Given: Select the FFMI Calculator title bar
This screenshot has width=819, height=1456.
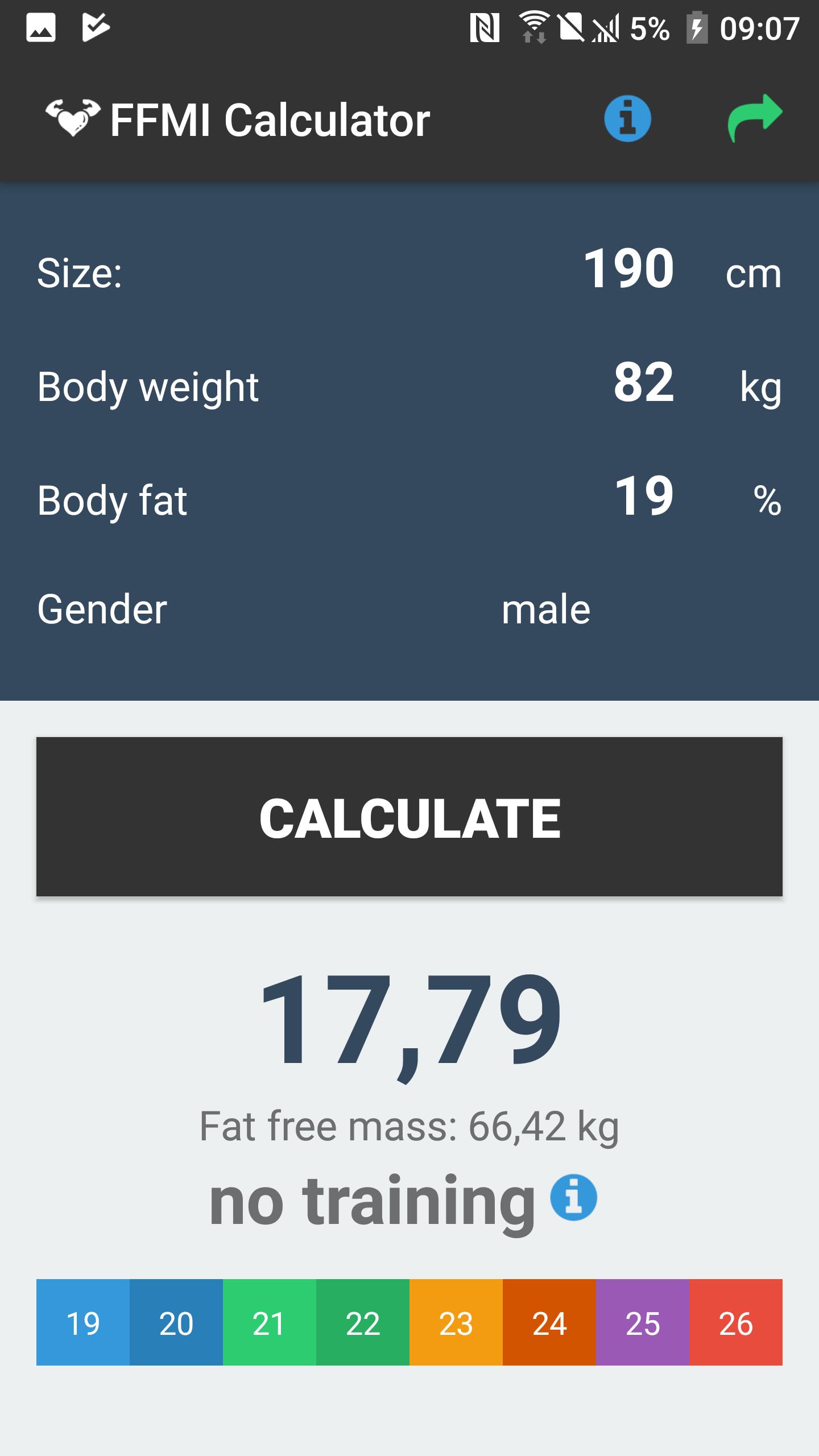Looking at the screenshot, I should [270, 117].
